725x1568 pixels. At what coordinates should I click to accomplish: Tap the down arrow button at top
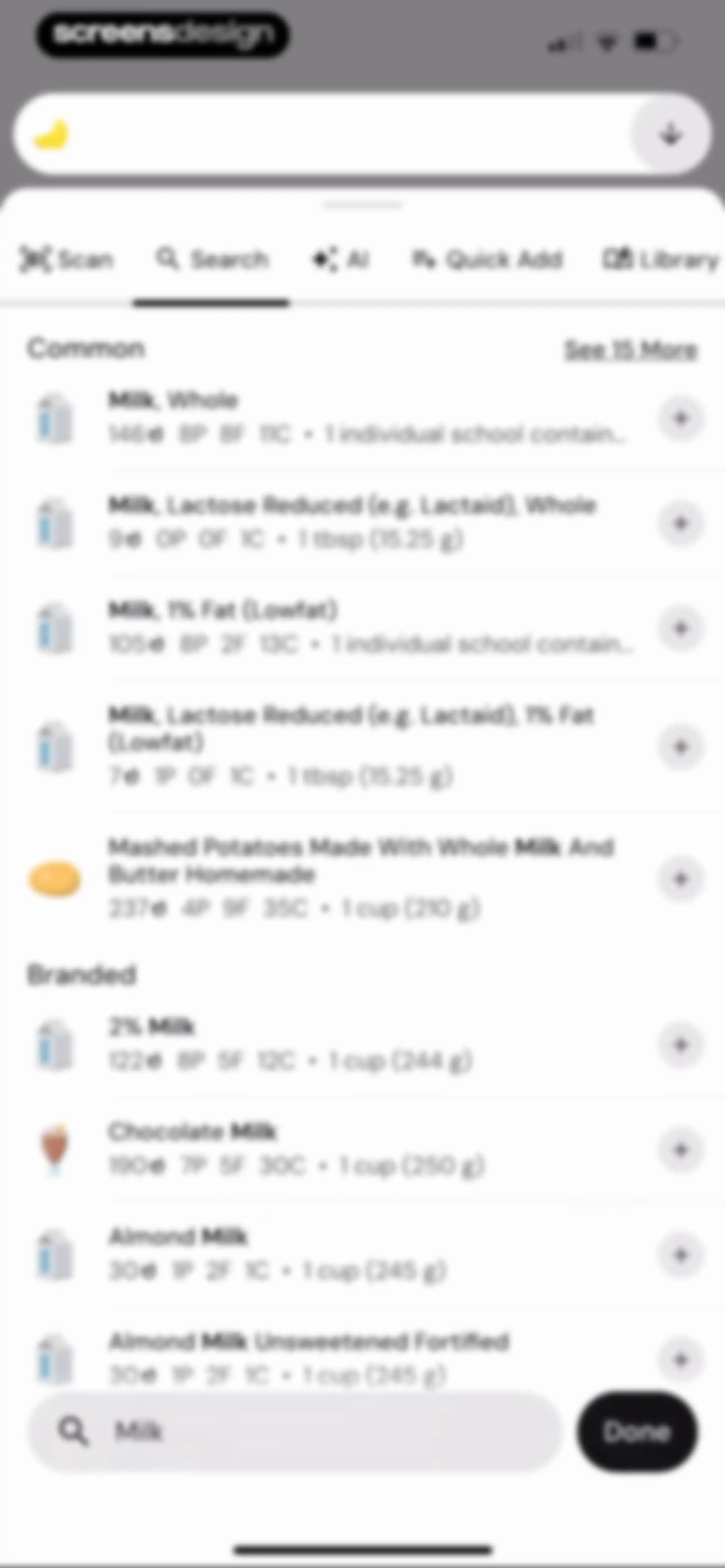pos(670,134)
